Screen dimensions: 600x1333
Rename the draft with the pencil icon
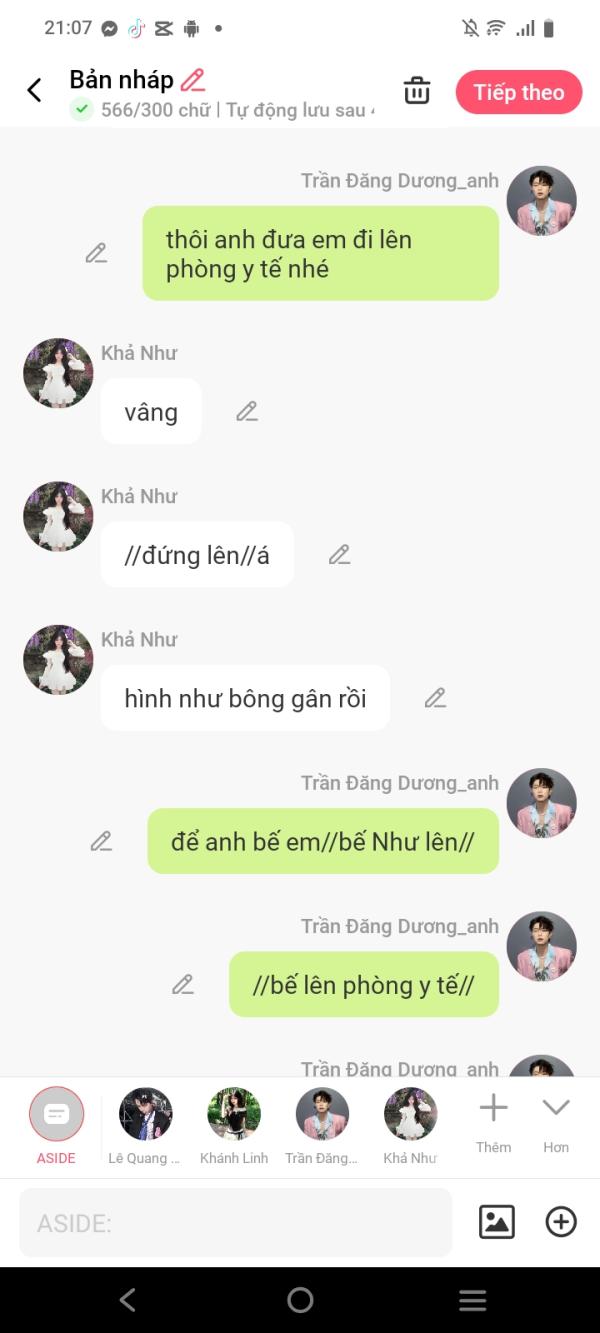click(193, 80)
